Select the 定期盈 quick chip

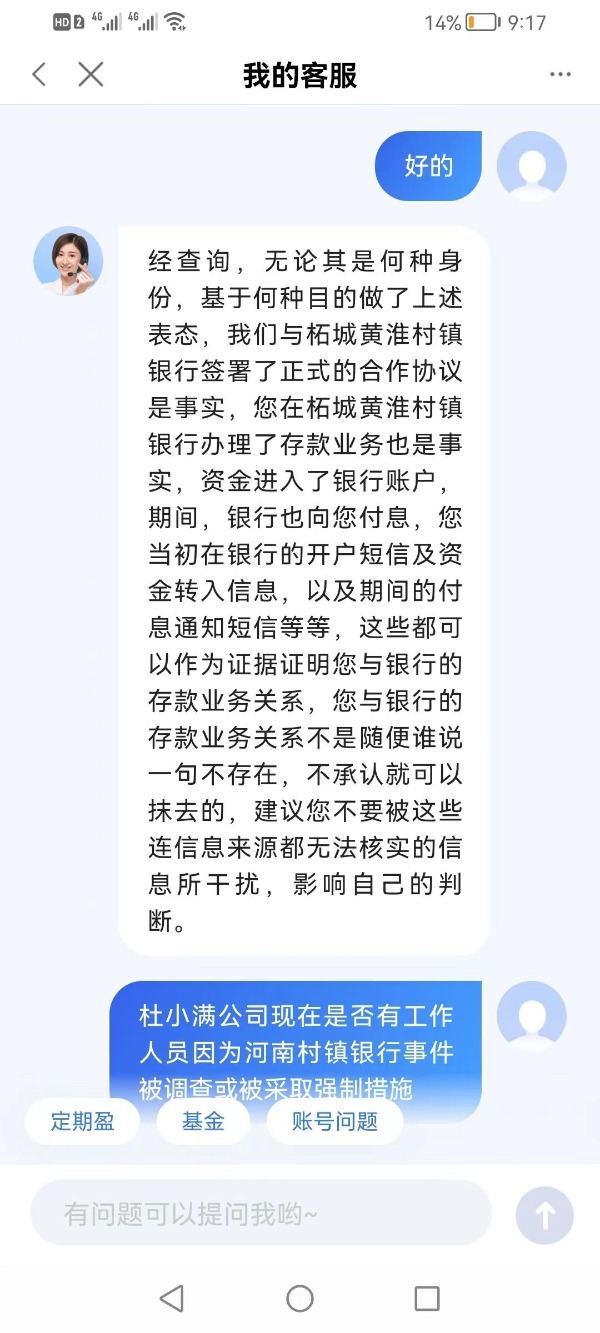pyautogui.click(x=83, y=1122)
